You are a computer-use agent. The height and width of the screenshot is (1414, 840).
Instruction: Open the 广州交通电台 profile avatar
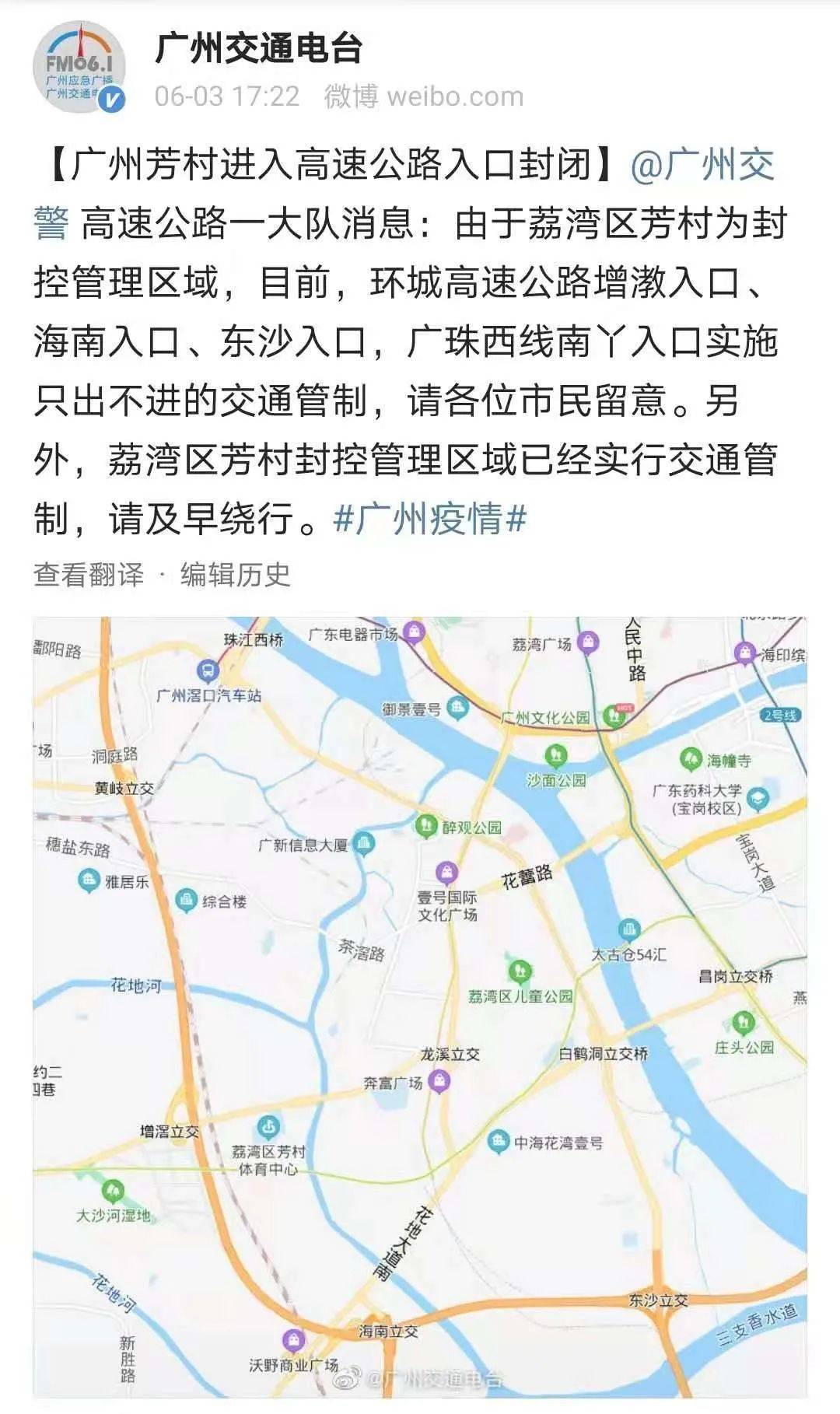coord(79,68)
